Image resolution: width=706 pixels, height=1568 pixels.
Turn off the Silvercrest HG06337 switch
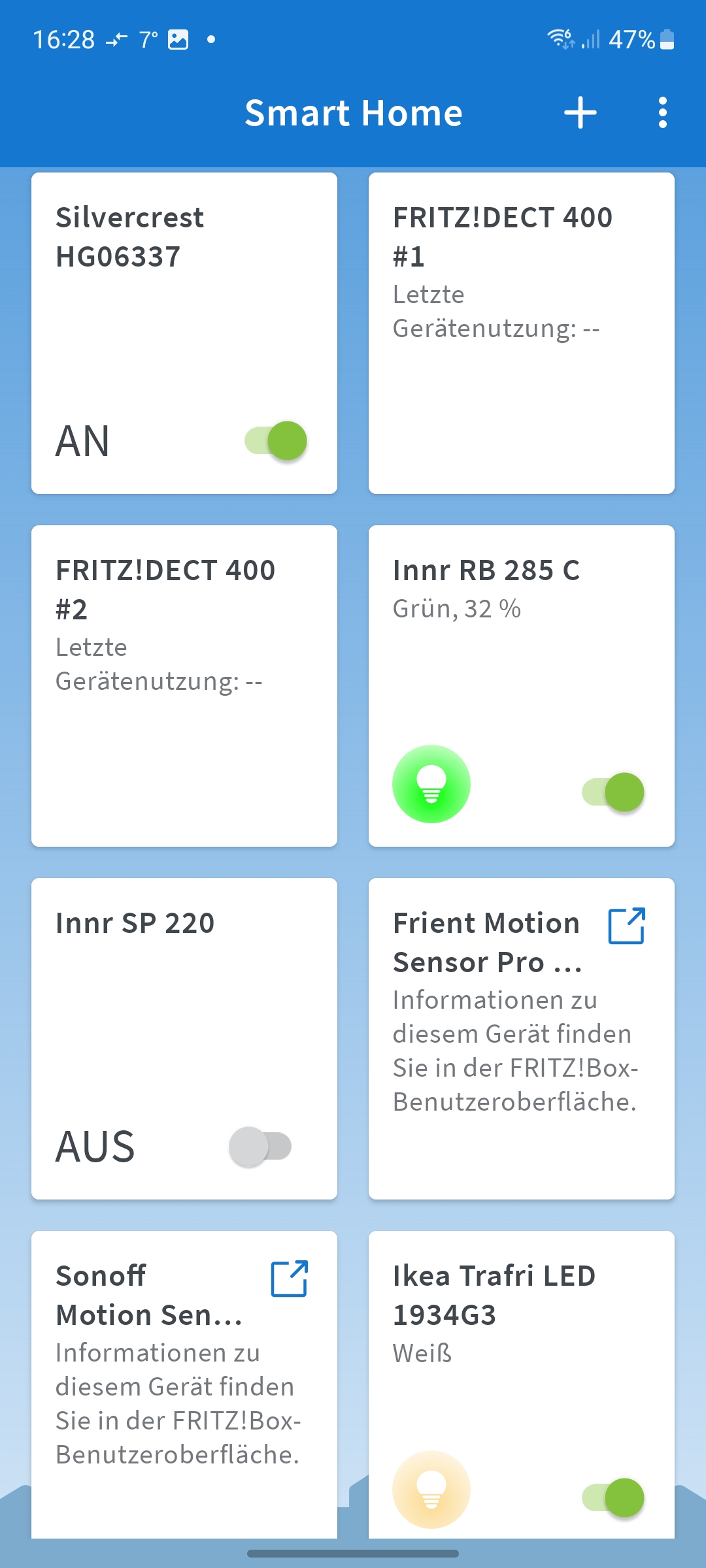(275, 441)
